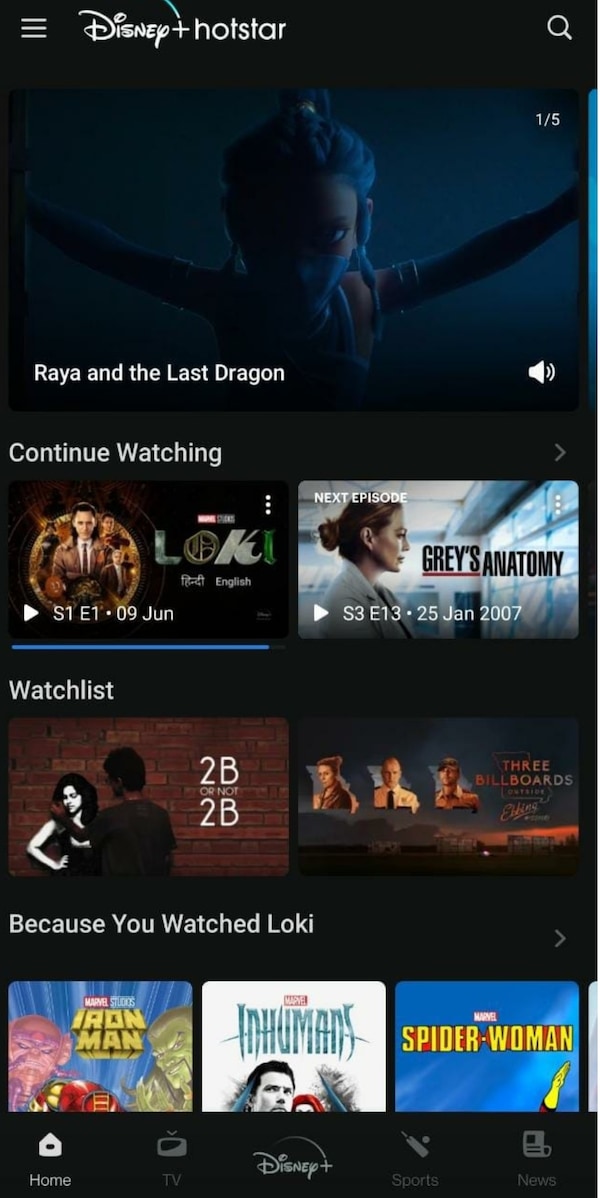Image resolution: width=600 pixels, height=1198 pixels.
Task: Switch to the TV tab
Action: 172,1160
